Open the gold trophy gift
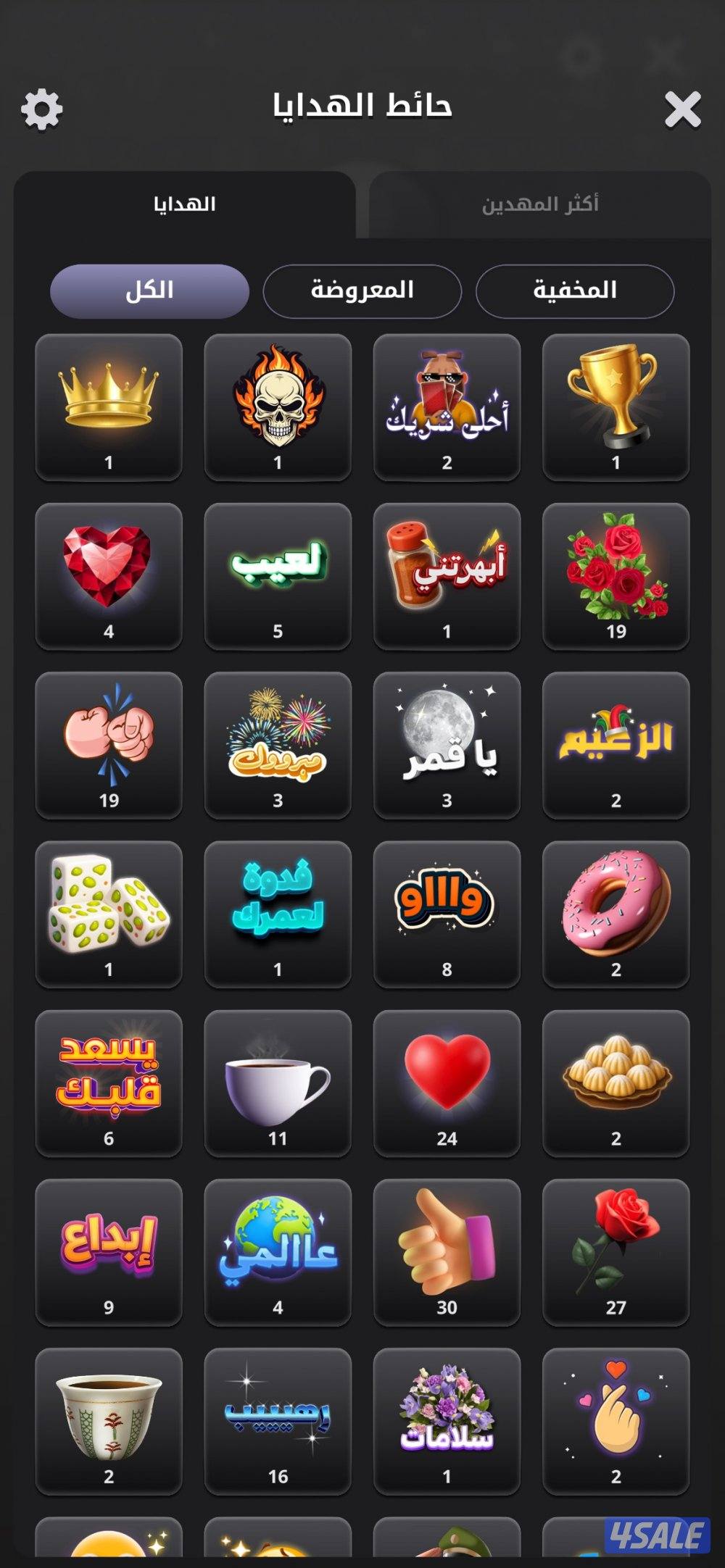The image size is (725, 1568). coord(616,407)
